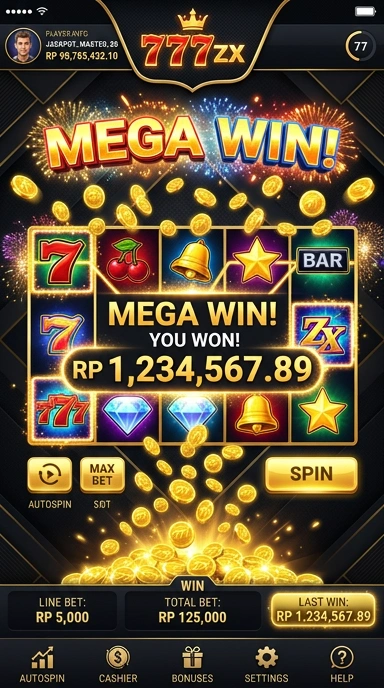384x688 pixels.
Task: Select the MAX BET button
Action: 102,474
